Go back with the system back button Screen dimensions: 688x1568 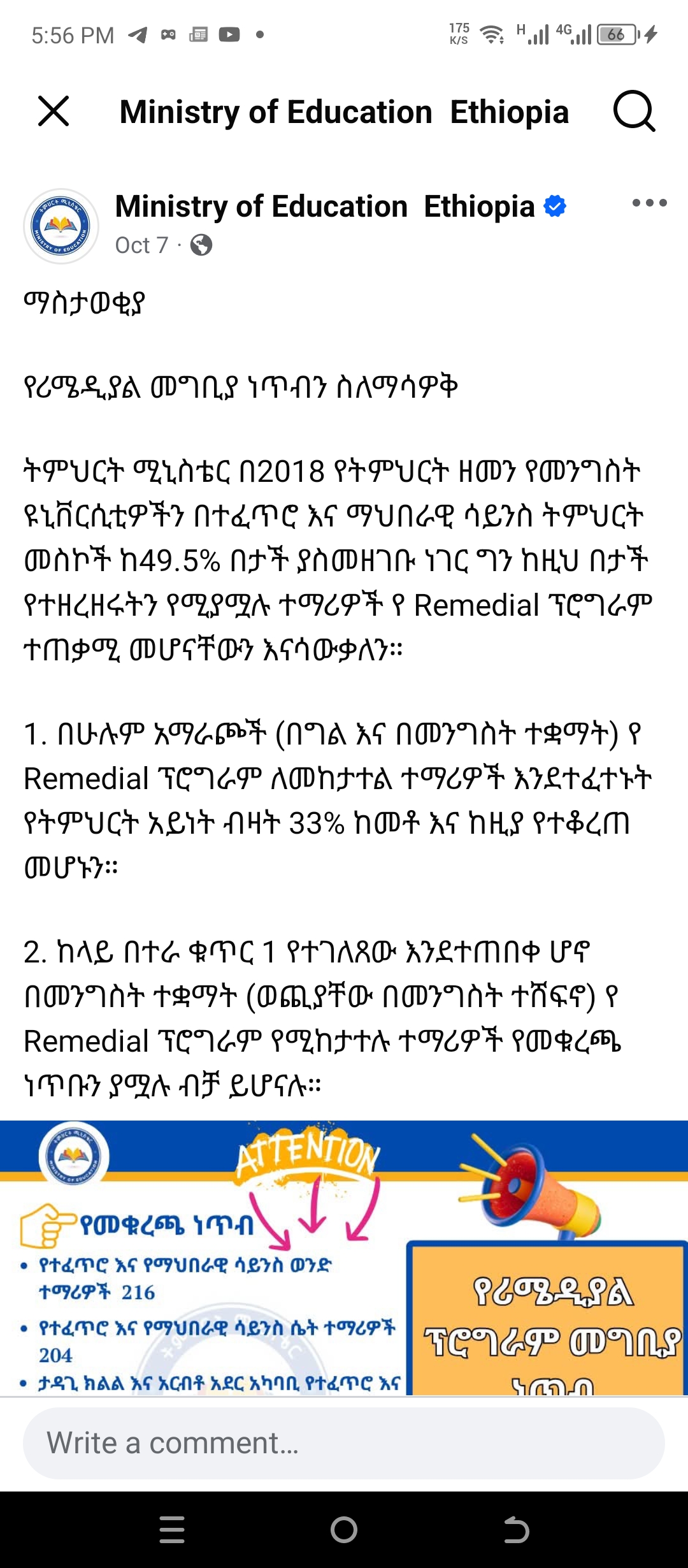point(516,1530)
